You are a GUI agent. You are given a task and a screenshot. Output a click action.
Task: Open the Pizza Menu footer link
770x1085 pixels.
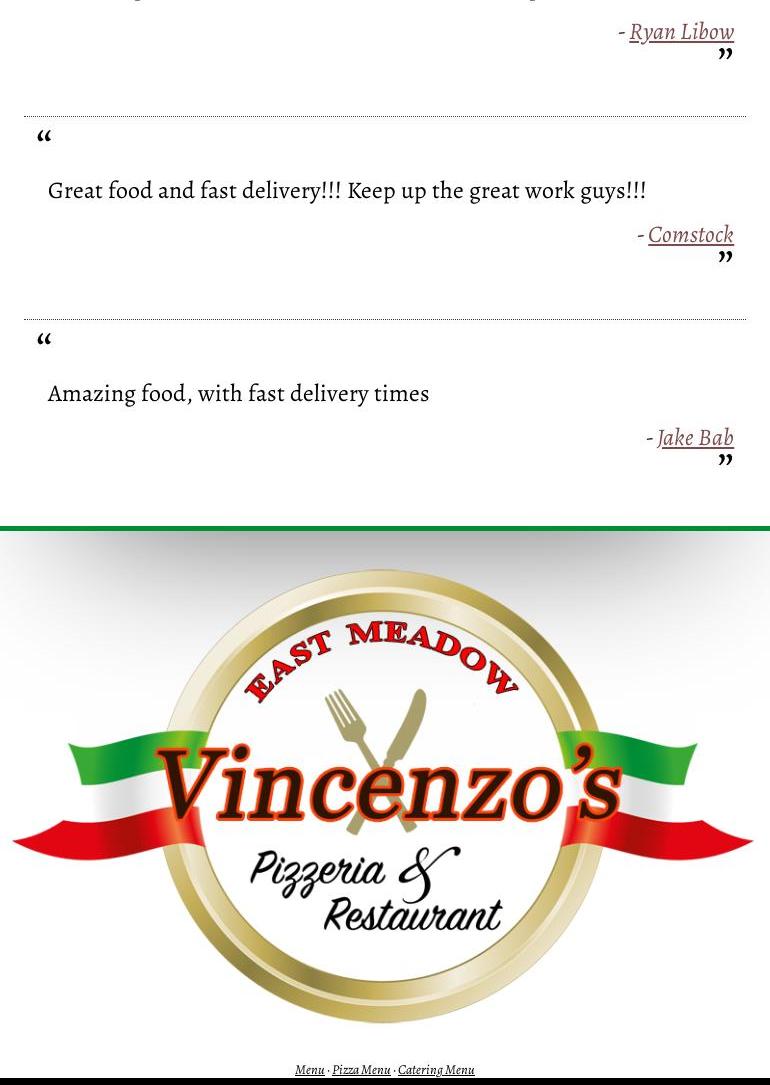click(x=361, y=1070)
